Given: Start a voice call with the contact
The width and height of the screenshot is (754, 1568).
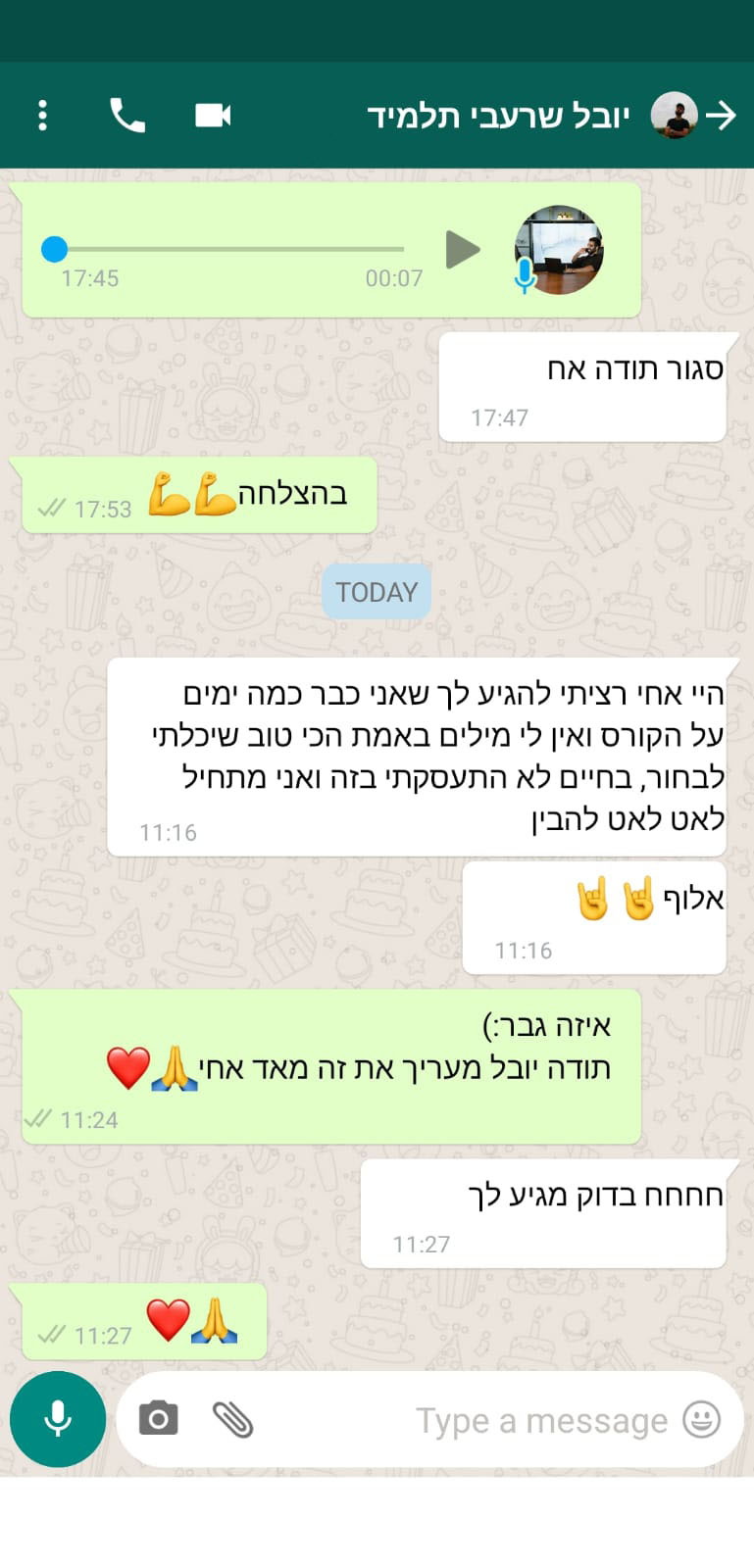Looking at the screenshot, I should 126,116.
